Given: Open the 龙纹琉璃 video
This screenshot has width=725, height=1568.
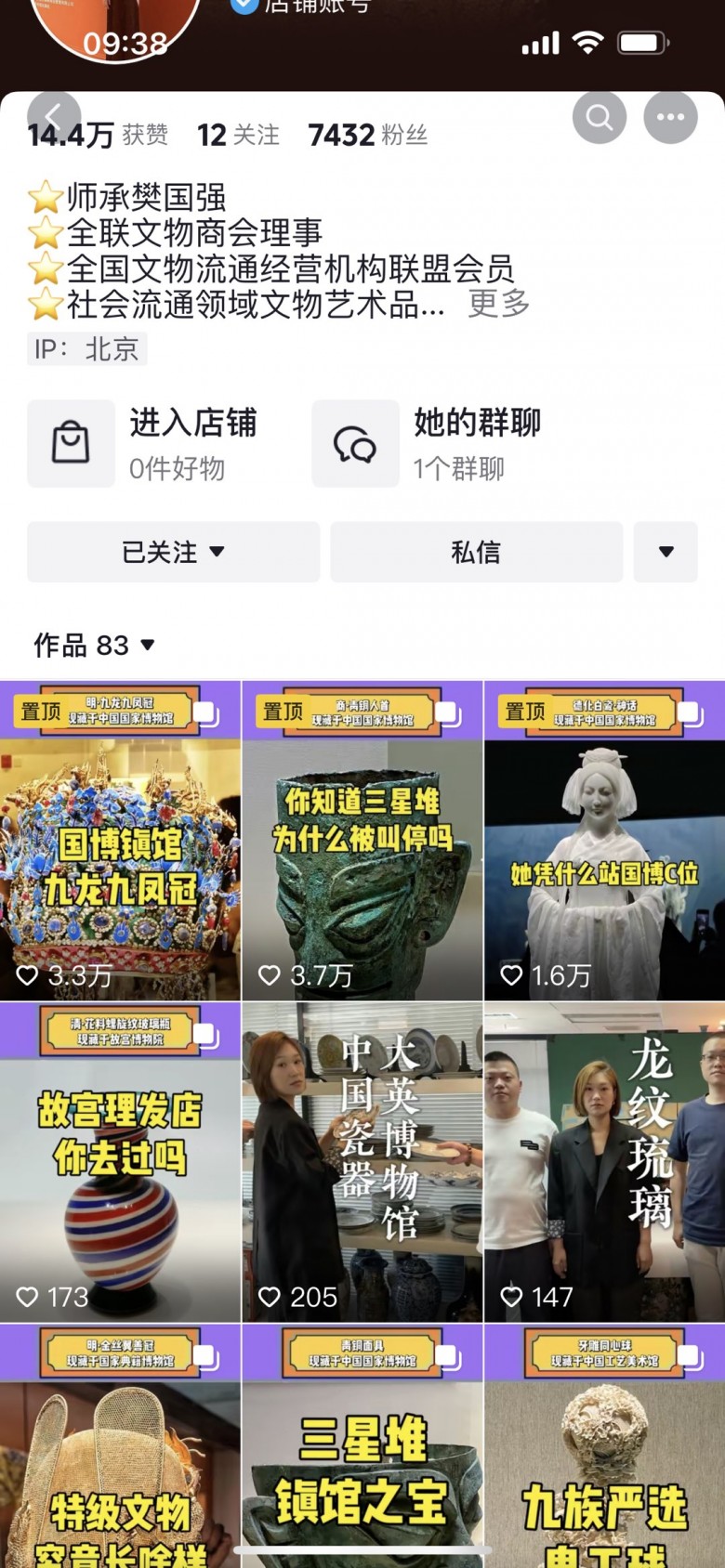Looking at the screenshot, I should [604, 1162].
